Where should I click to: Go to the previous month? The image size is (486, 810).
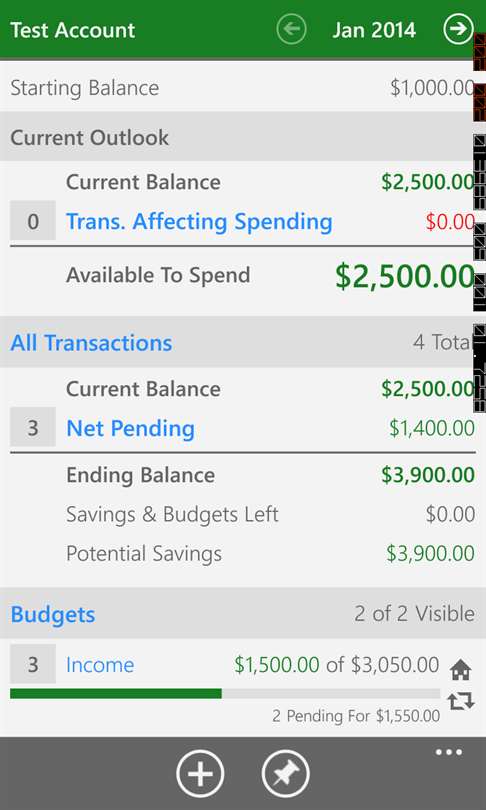[291, 29]
